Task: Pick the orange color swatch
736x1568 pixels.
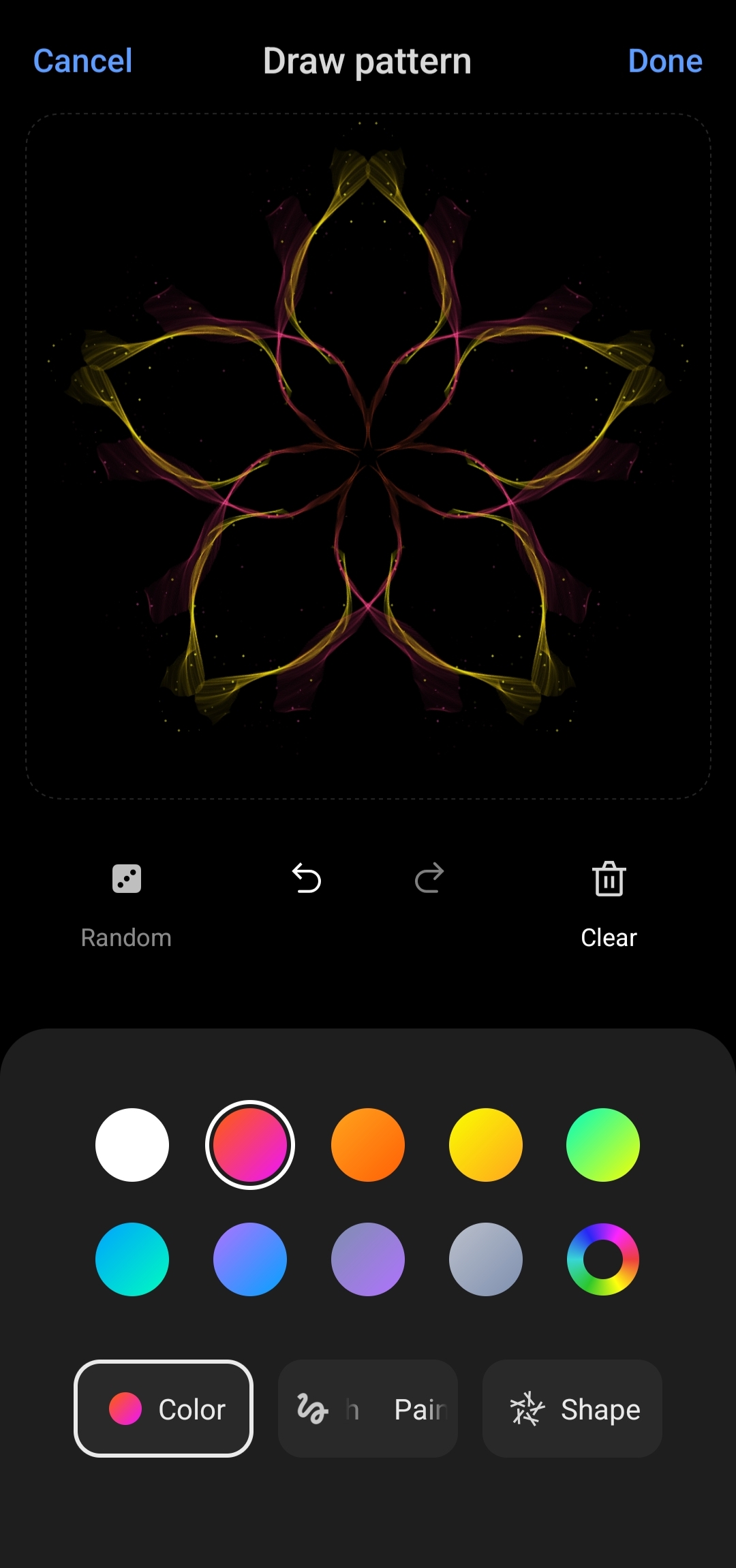Action: (368, 1145)
